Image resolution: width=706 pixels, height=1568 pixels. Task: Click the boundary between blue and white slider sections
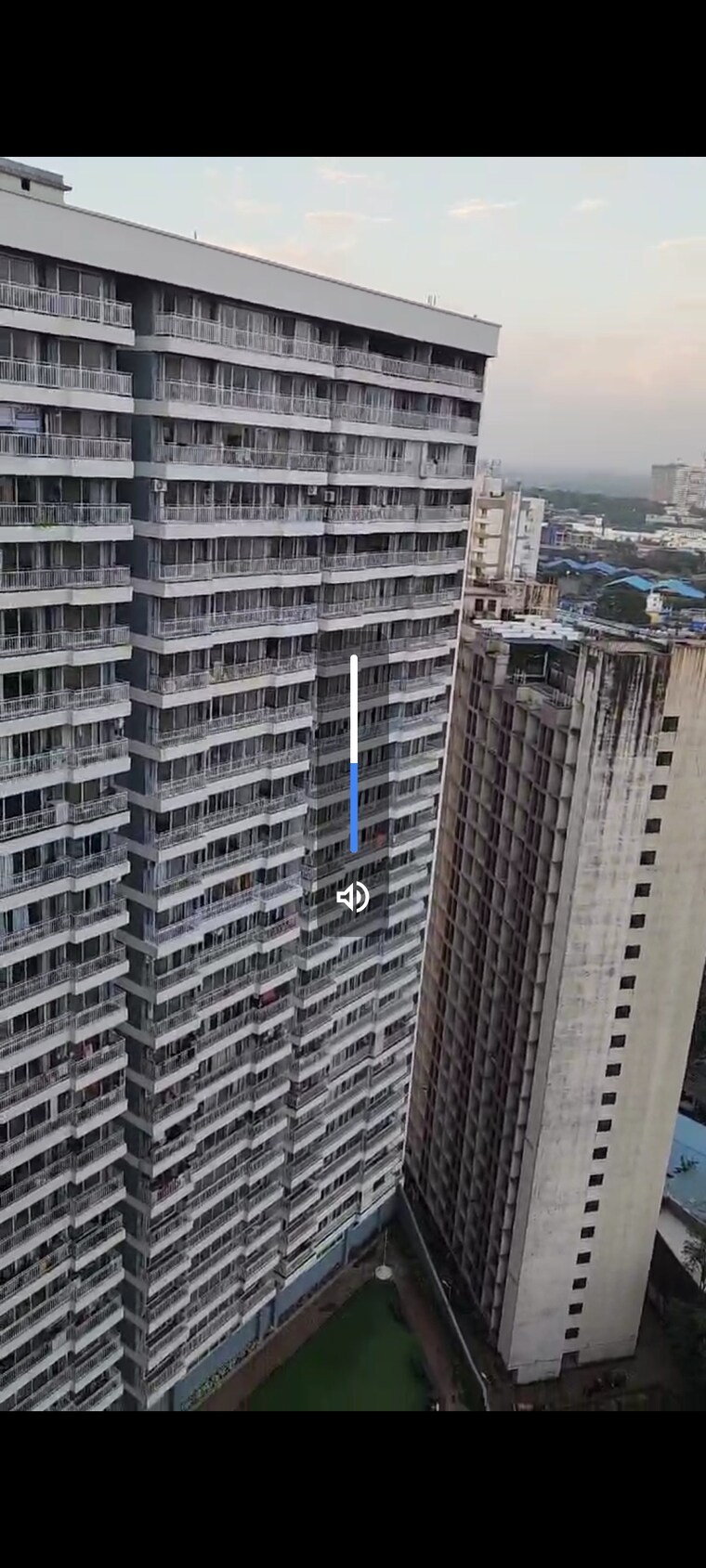[355, 763]
